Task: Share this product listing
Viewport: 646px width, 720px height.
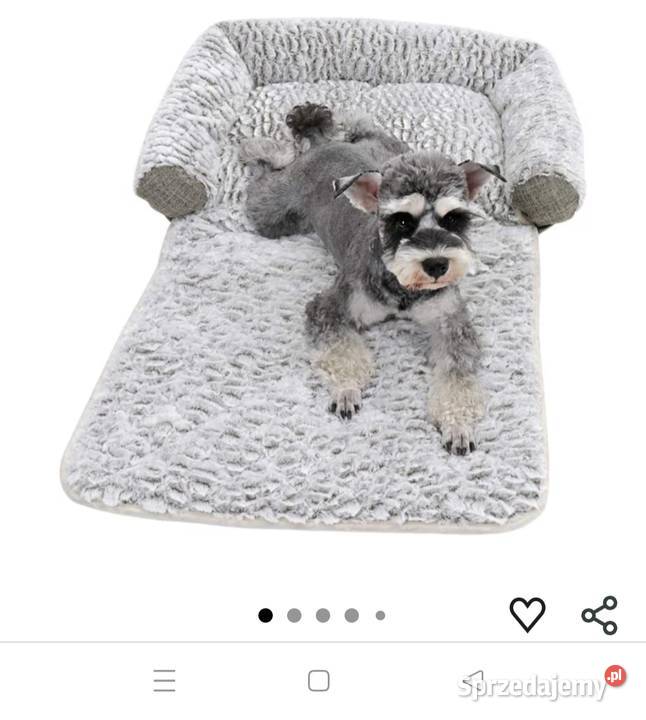Action: (x=599, y=614)
